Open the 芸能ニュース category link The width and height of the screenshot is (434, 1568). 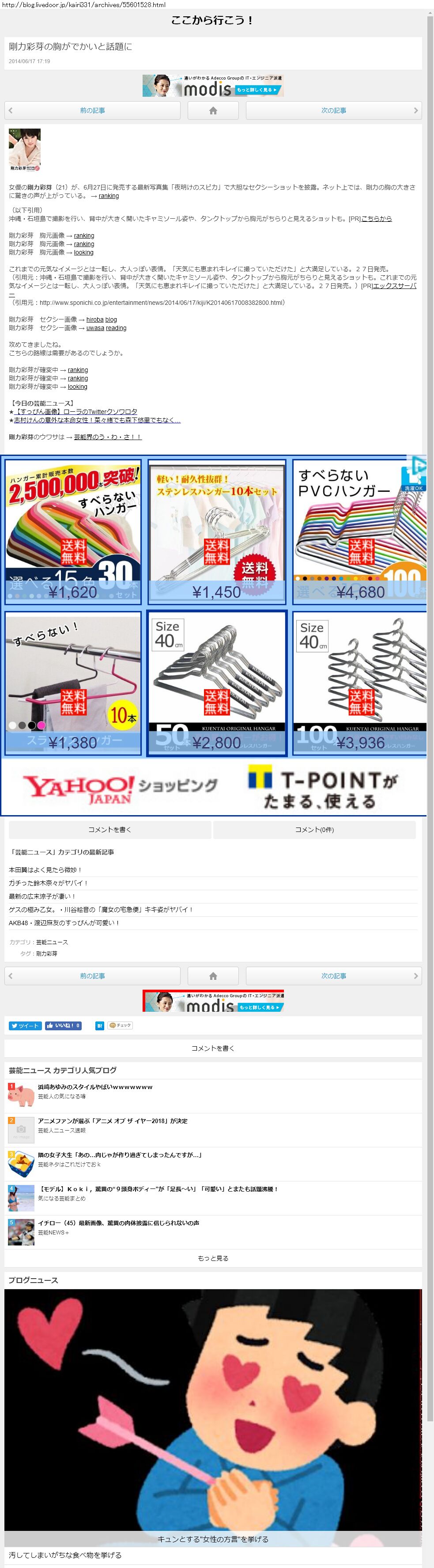pos(52,942)
